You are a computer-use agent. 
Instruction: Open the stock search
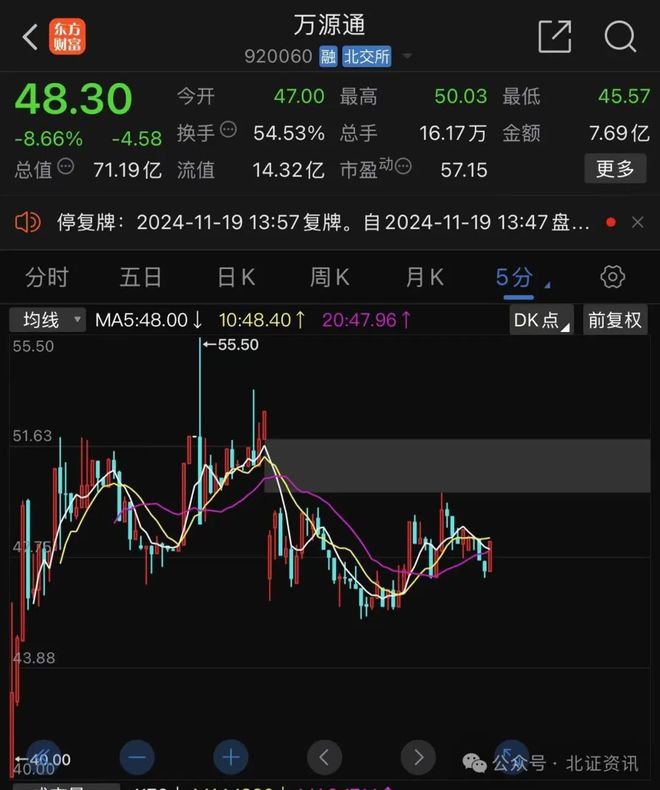point(620,37)
